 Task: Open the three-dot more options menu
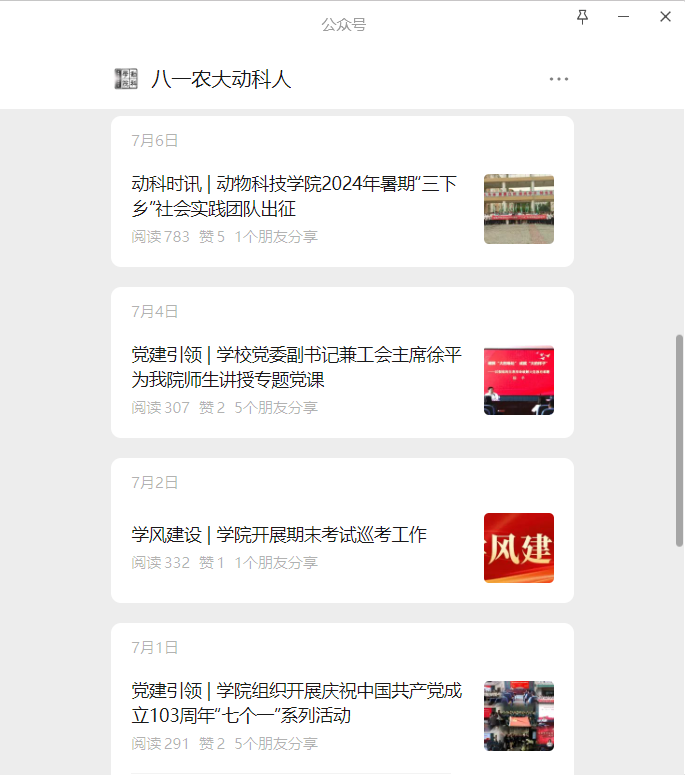click(559, 79)
